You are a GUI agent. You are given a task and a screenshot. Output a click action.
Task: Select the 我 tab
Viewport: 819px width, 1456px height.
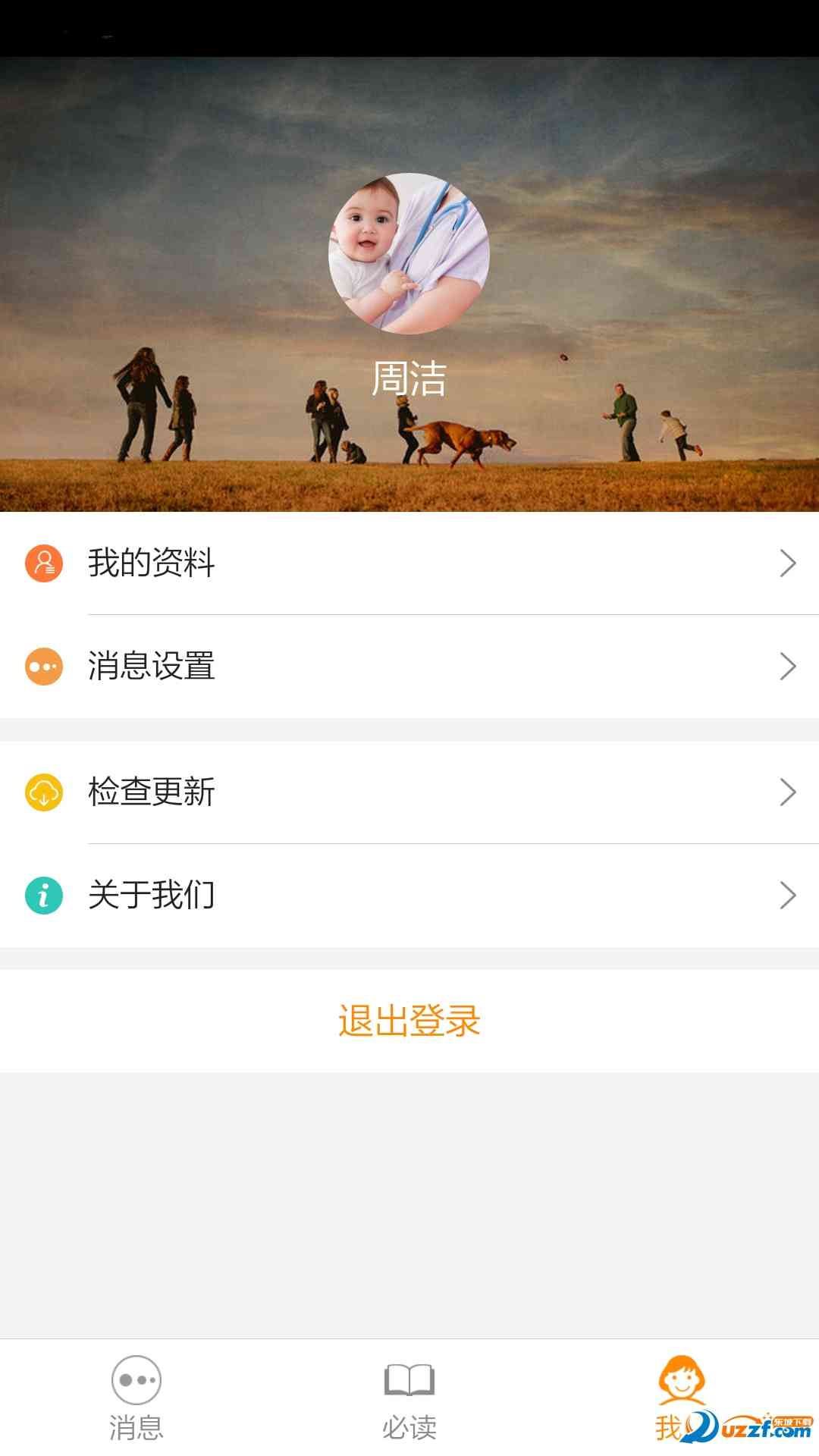tap(681, 1395)
